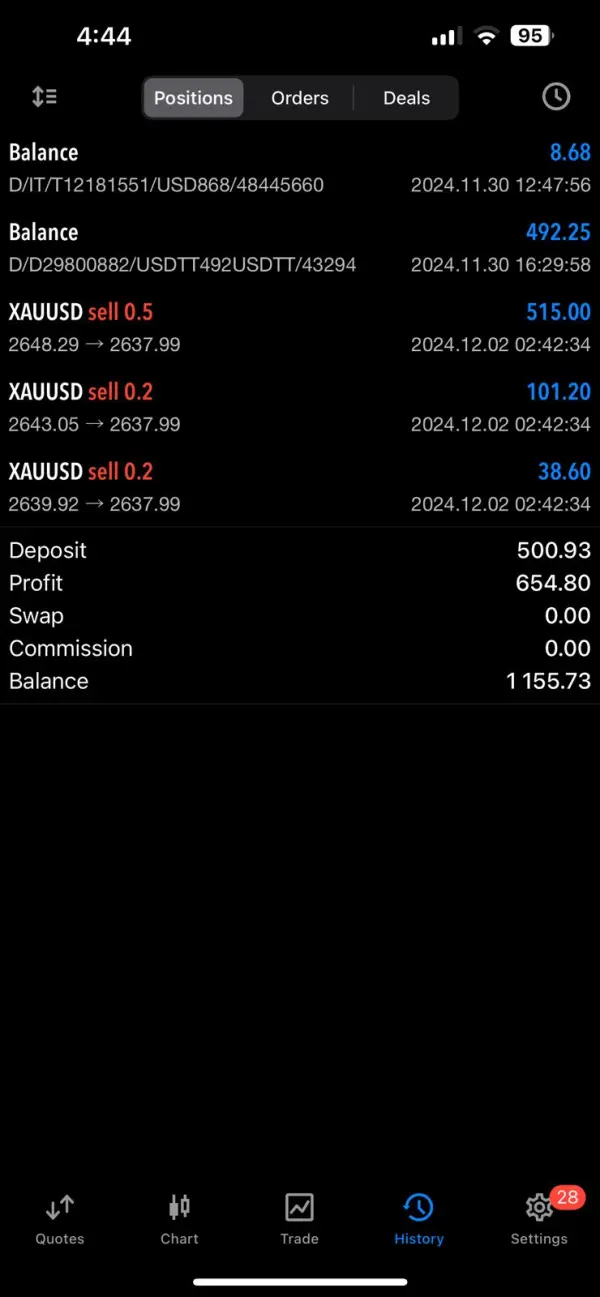The width and height of the screenshot is (600, 1297).
Task: Open Settings from the bottom bar
Action: (539, 1220)
